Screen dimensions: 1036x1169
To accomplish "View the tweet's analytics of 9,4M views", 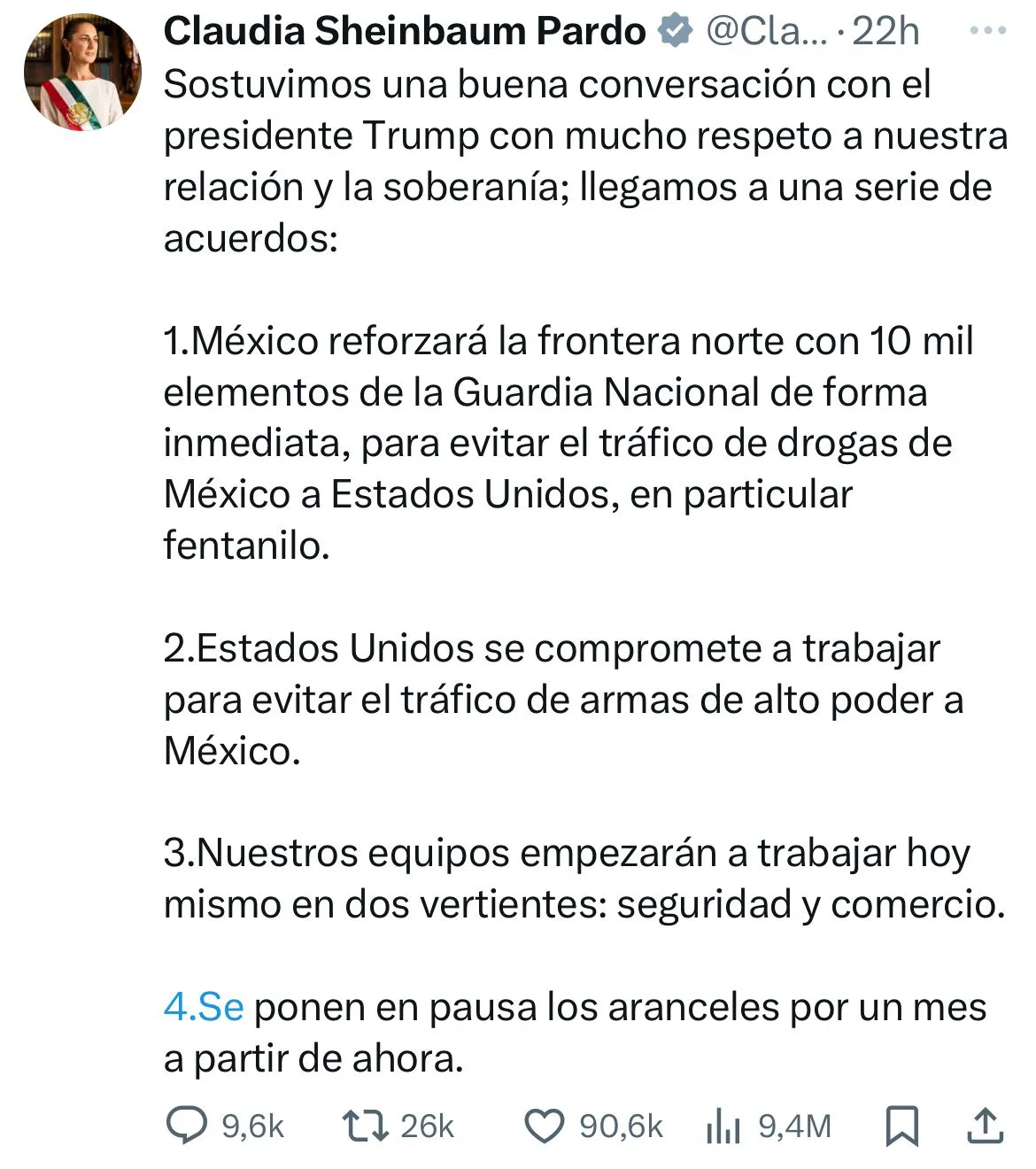I will pyautogui.click(x=723, y=1127).
